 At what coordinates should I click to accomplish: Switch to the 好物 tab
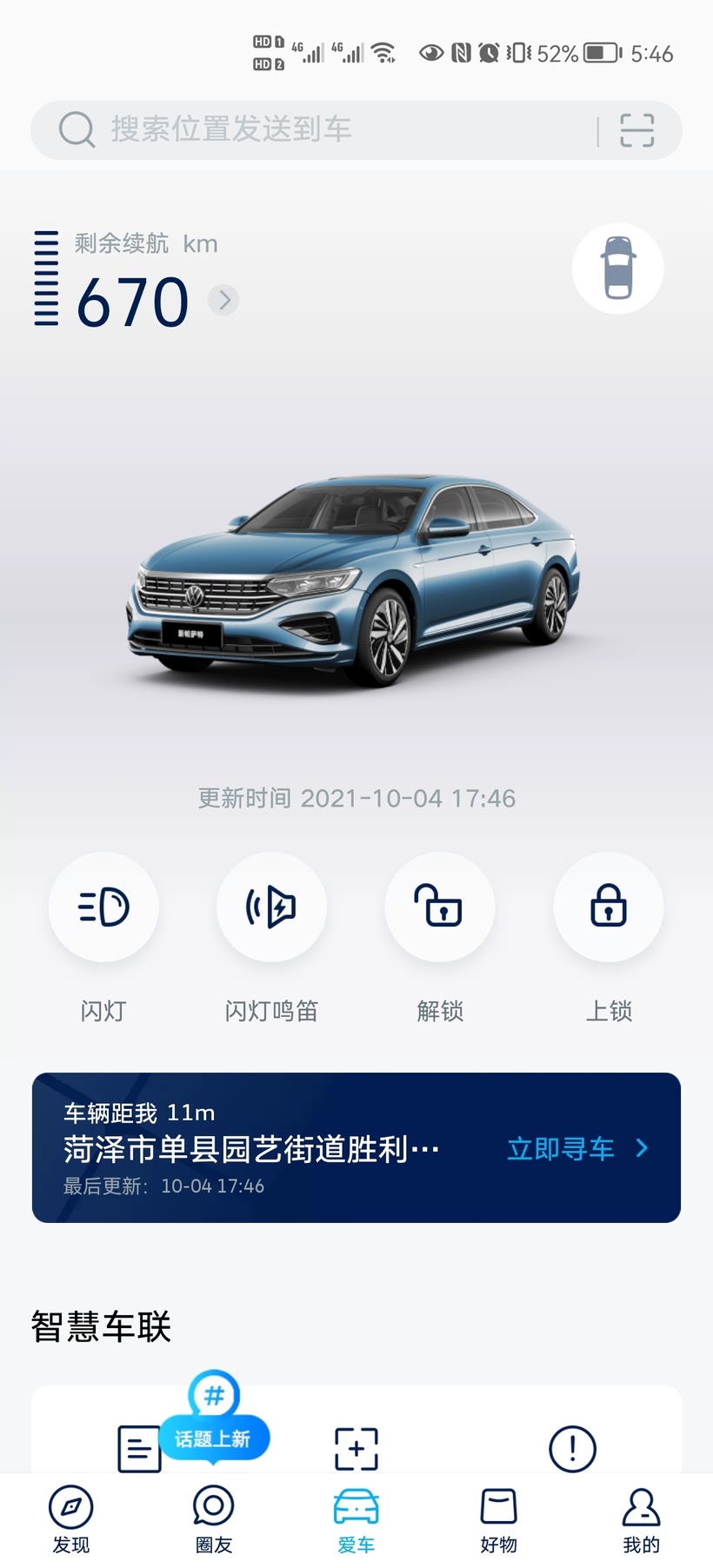(x=499, y=1519)
